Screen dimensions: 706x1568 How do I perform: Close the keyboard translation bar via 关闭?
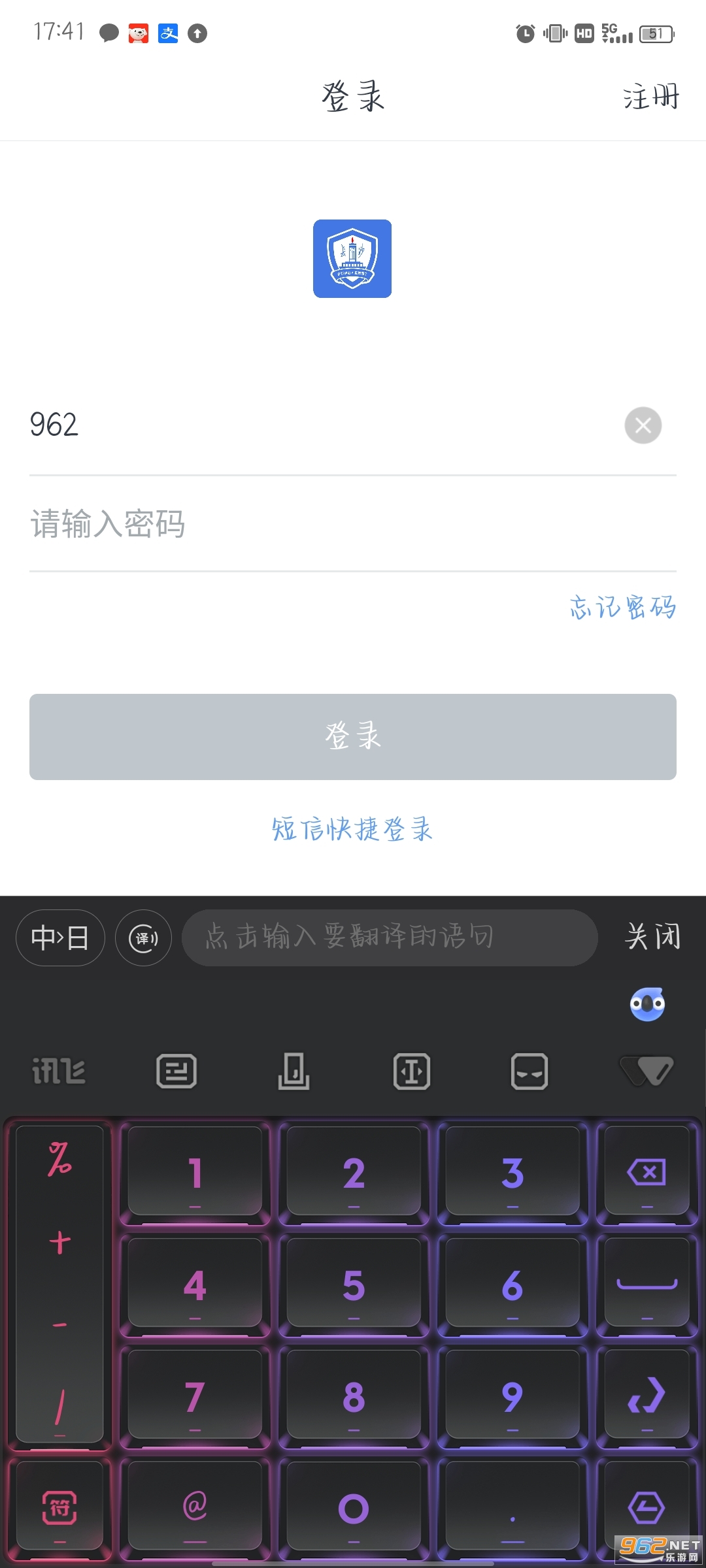pos(652,937)
